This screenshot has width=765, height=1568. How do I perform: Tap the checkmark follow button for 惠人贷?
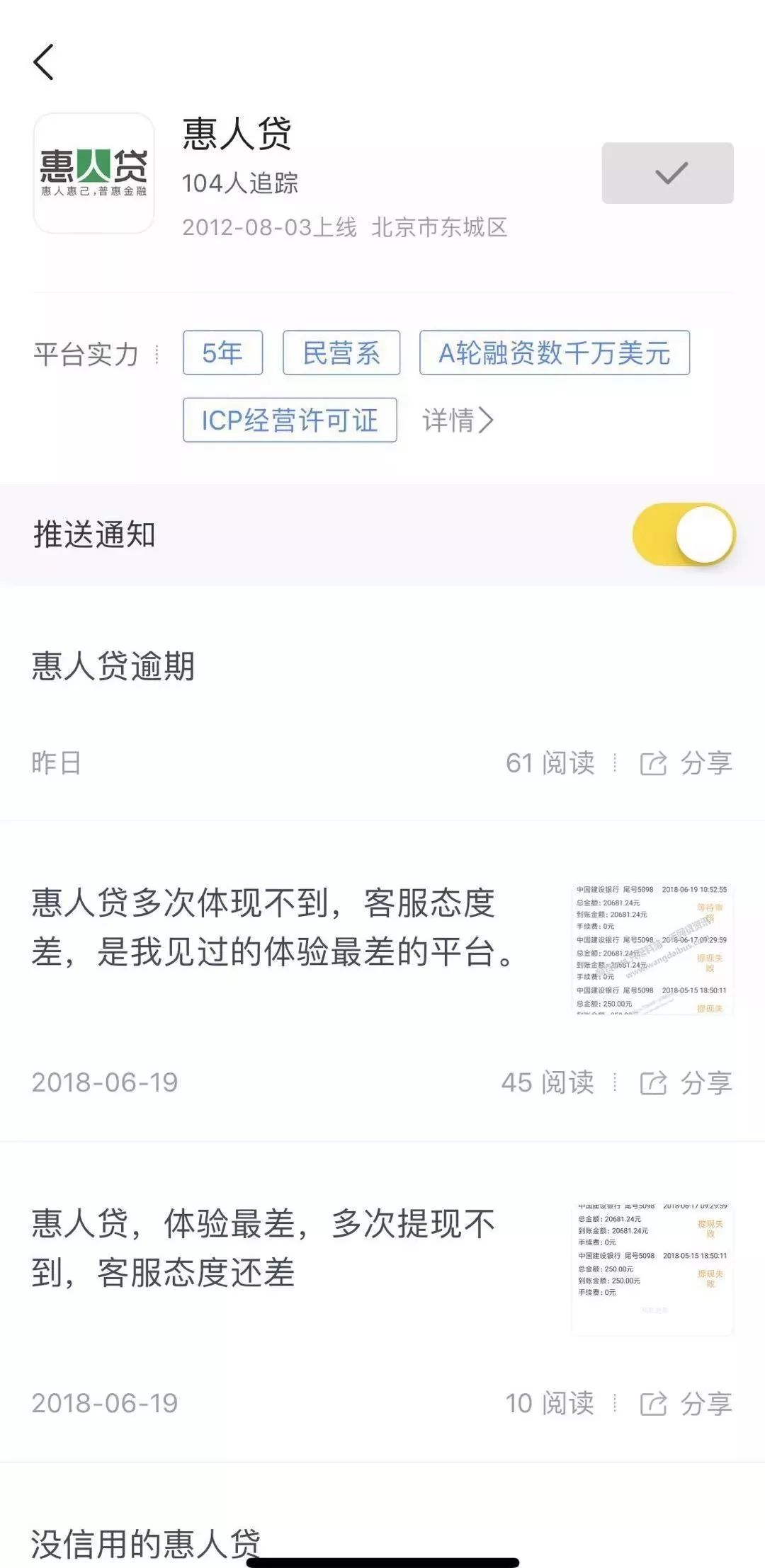[667, 173]
